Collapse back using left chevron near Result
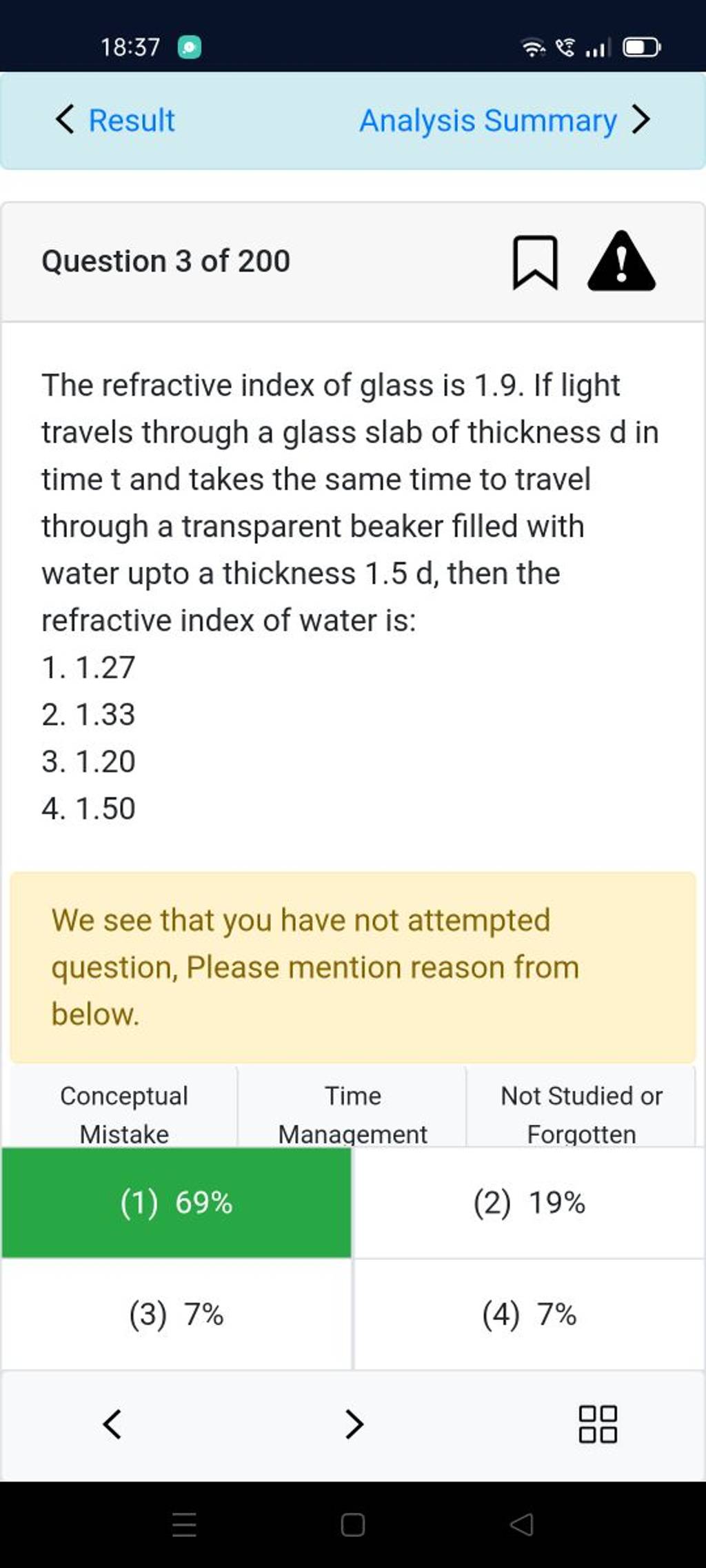The width and height of the screenshot is (706, 1568). point(63,121)
